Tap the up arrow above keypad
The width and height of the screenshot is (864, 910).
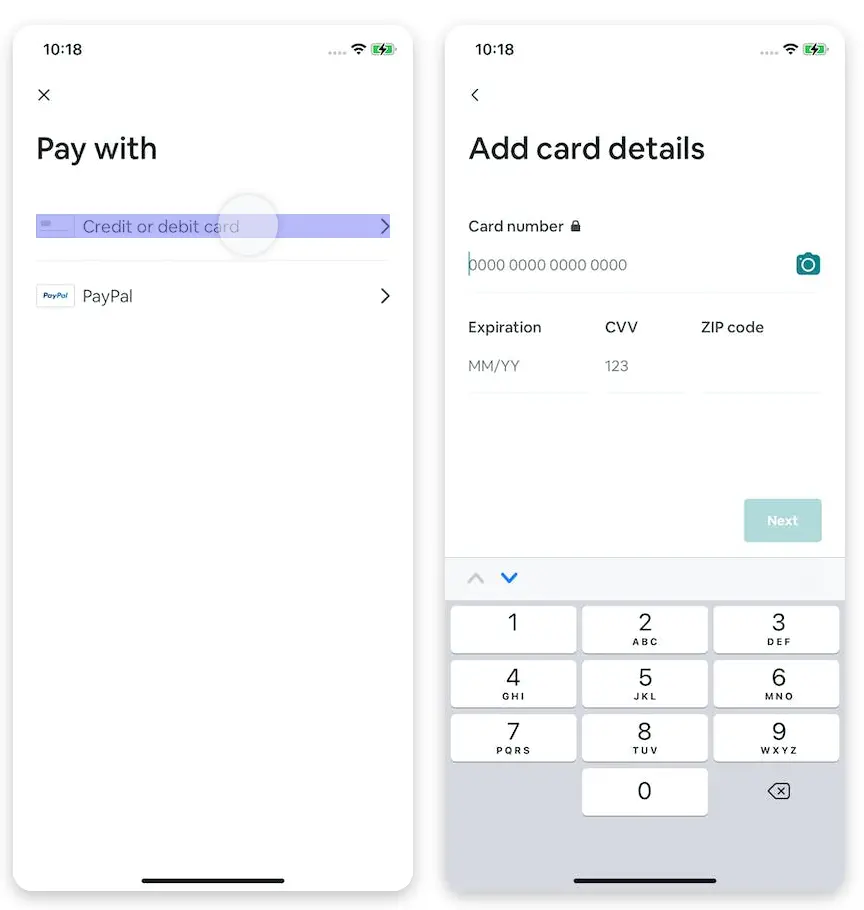(x=475, y=578)
